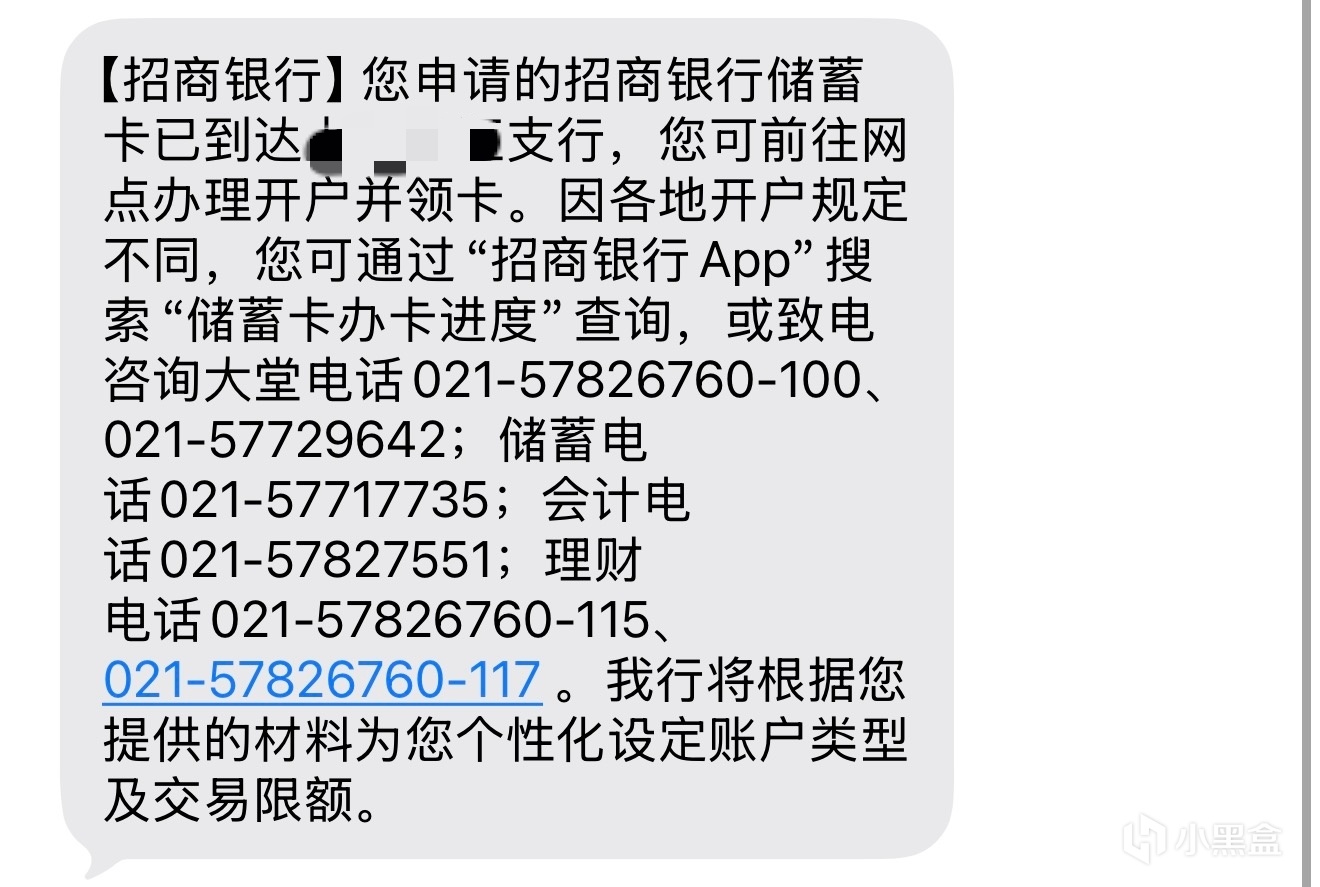The width and height of the screenshot is (1320, 887).
Task: Call the linked number 021-57826760-117
Action: point(322,681)
